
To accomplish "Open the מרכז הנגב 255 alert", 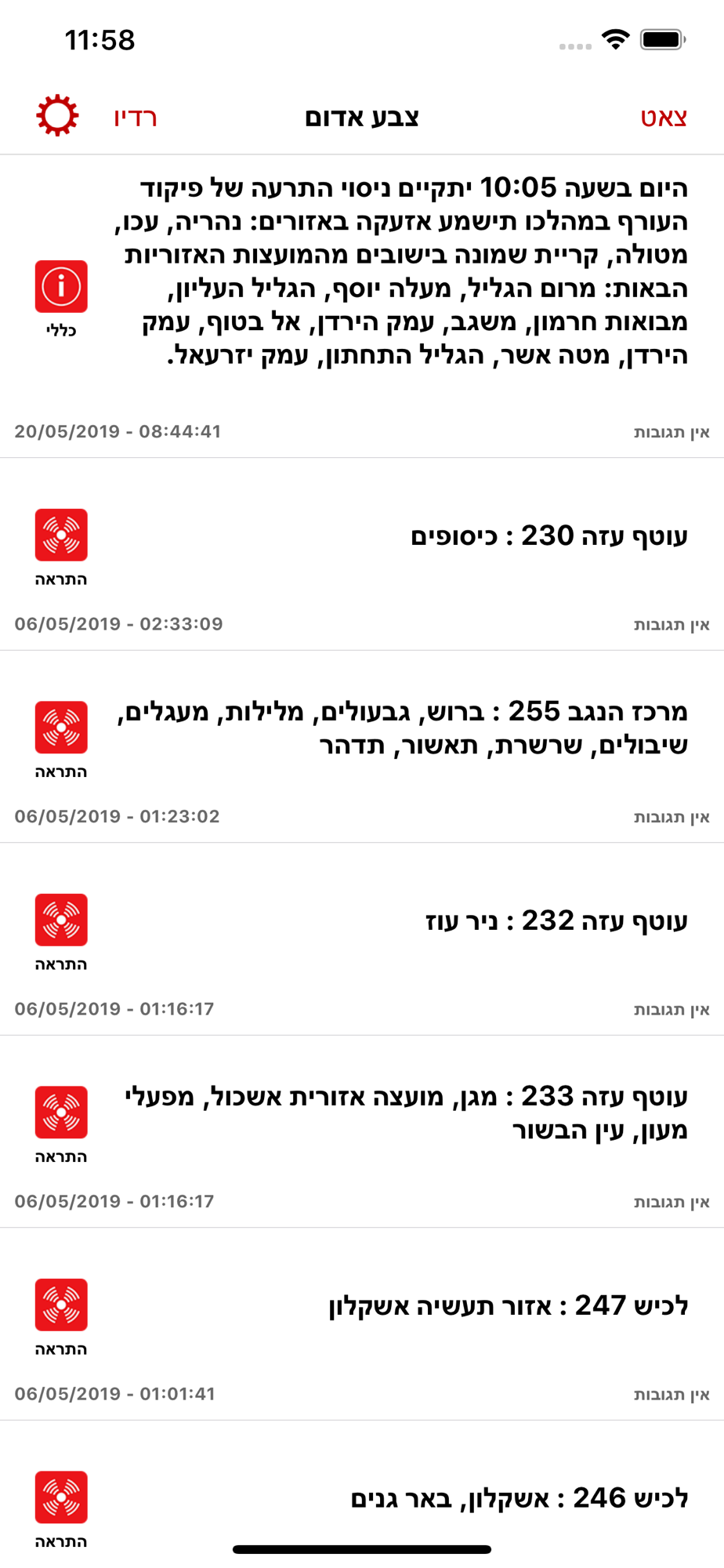I will coord(362,746).
